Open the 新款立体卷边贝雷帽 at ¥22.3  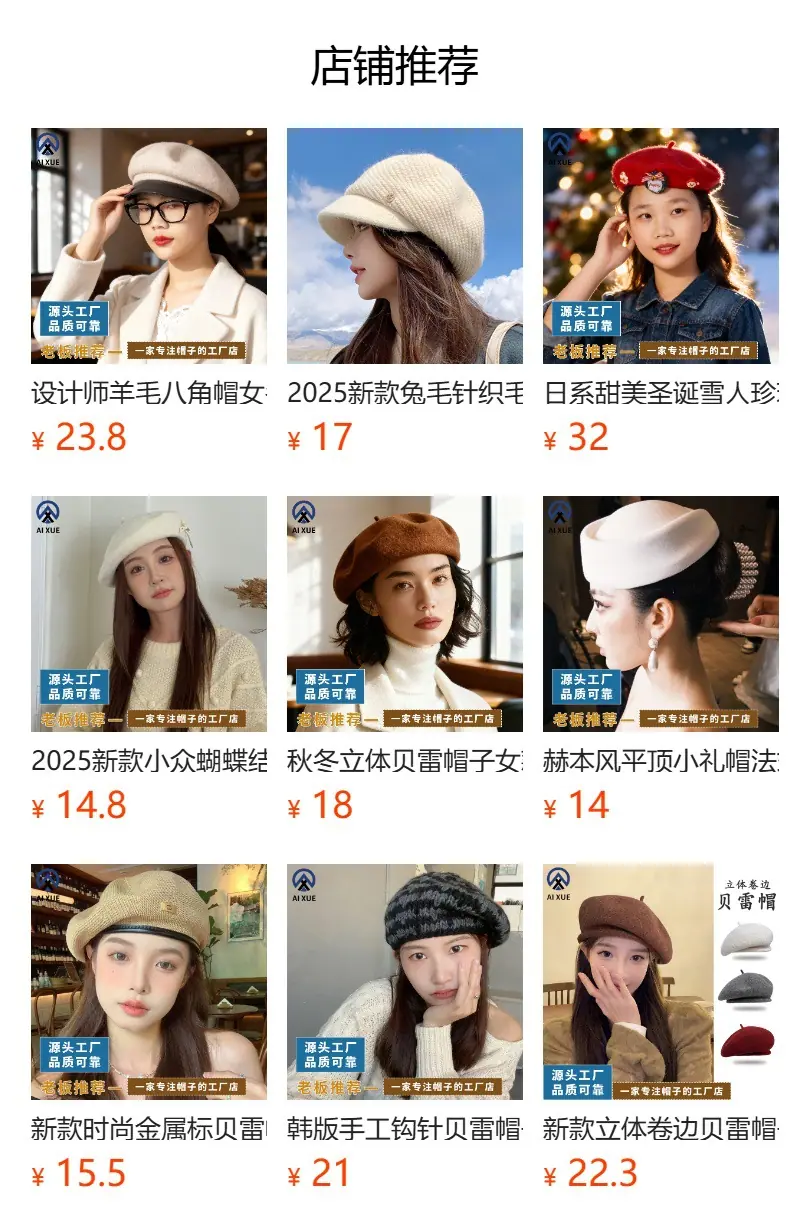pos(661,1028)
